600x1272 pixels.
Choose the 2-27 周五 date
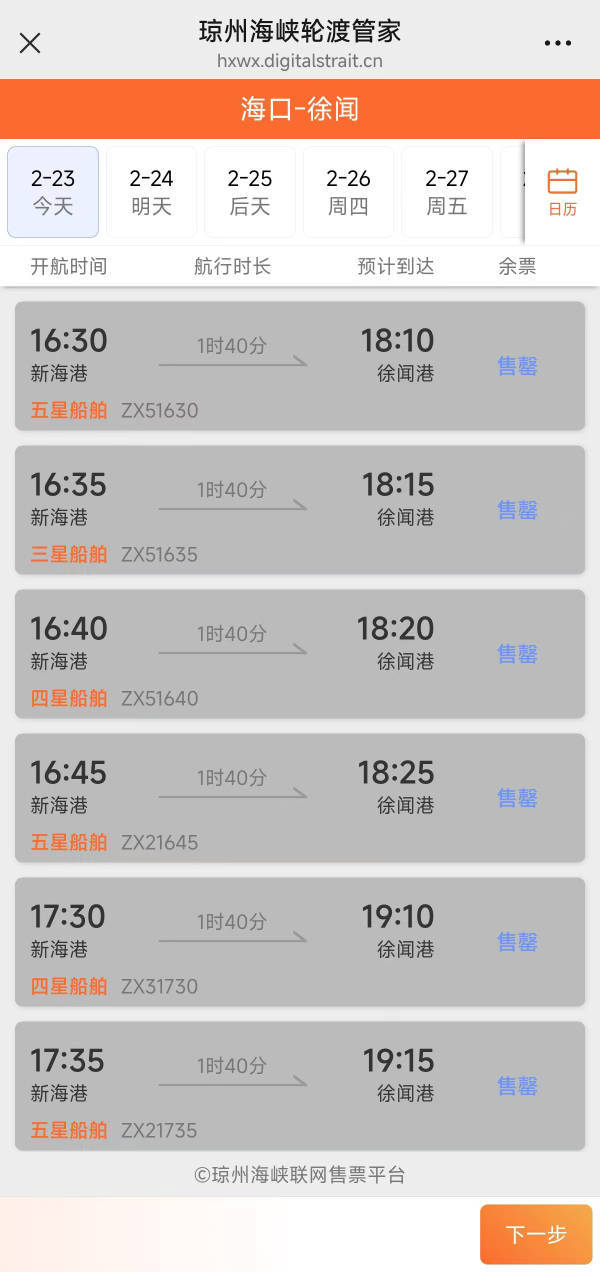[x=447, y=192]
